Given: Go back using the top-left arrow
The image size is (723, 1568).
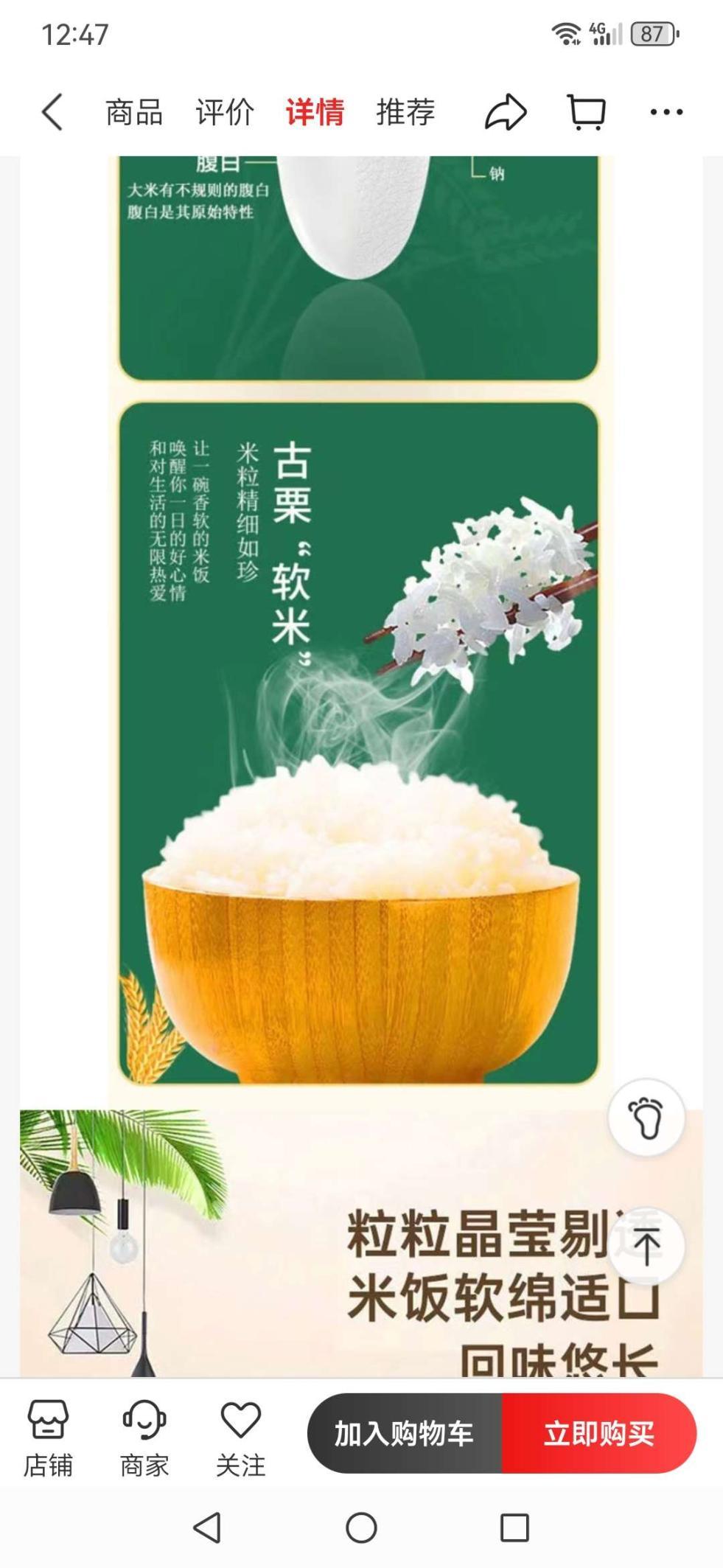Looking at the screenshot, I should 52,112.
